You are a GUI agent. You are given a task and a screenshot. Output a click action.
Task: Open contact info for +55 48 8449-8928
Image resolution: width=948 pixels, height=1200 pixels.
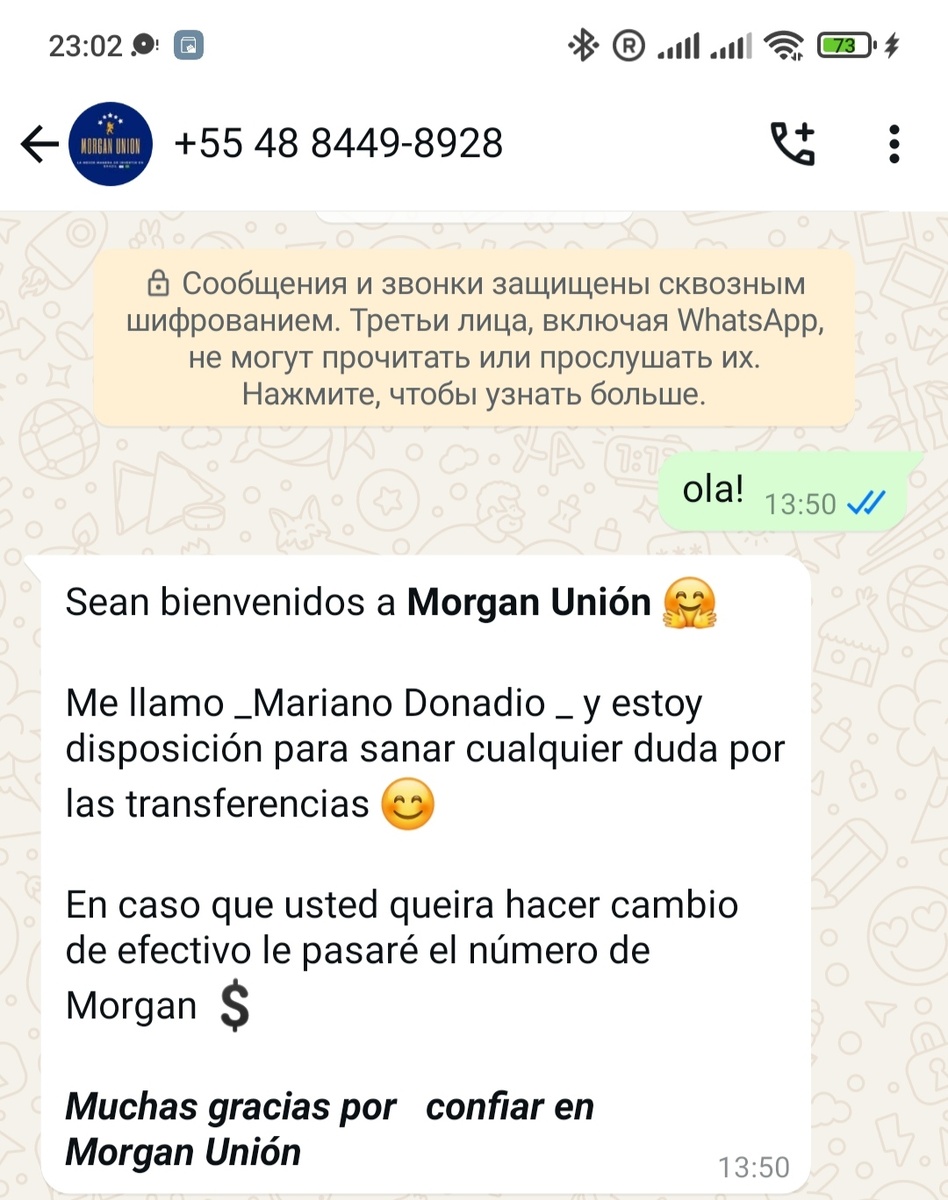tap(338, 144)
